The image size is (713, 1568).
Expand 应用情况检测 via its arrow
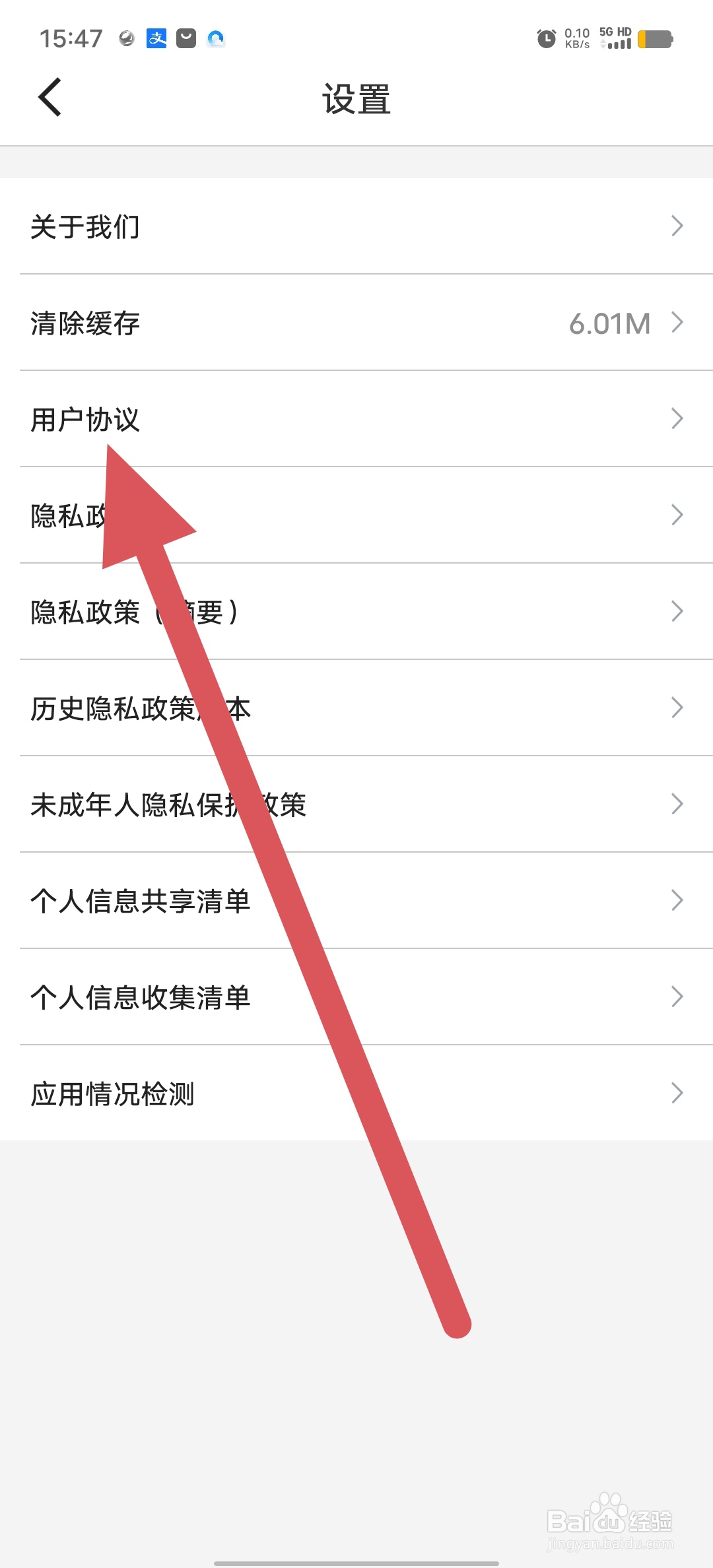[x=677, y=1092]
